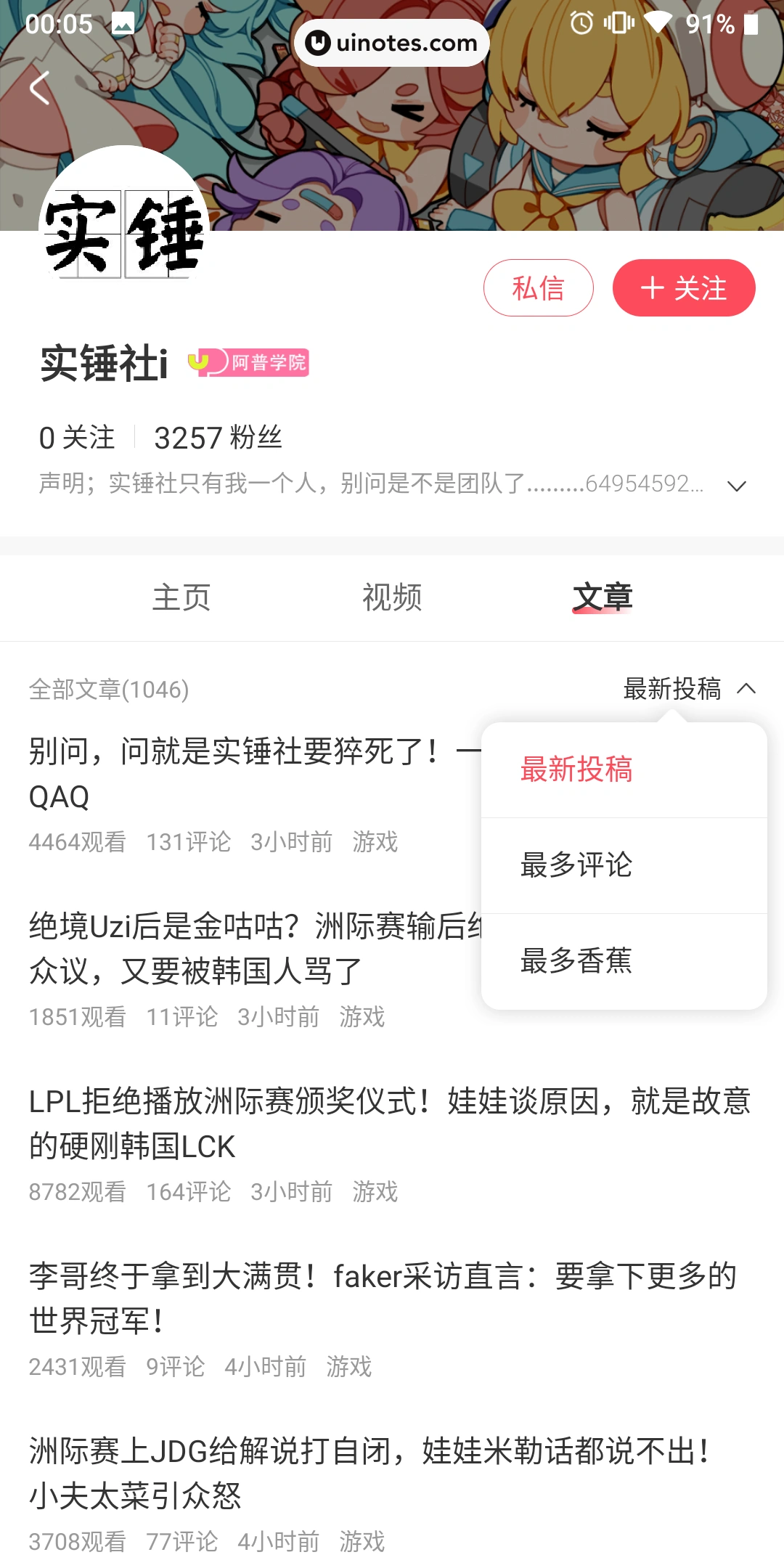Switch to the 主页 tab

[x=181, y=597]
